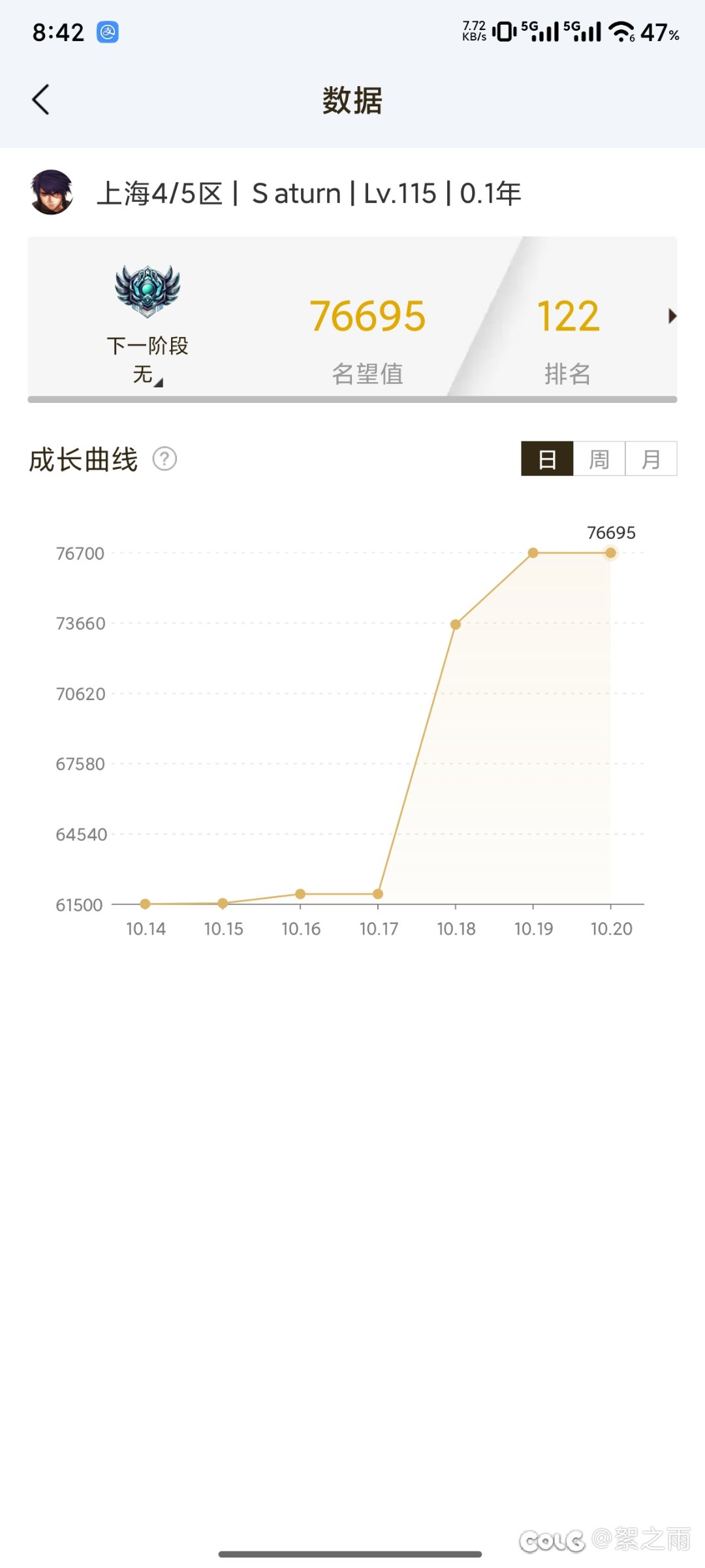Image resolution: width=705 pixels, height=1568 pixels.
Task: Open ranking details via right arrow
Action: click(x=672, y=317)
